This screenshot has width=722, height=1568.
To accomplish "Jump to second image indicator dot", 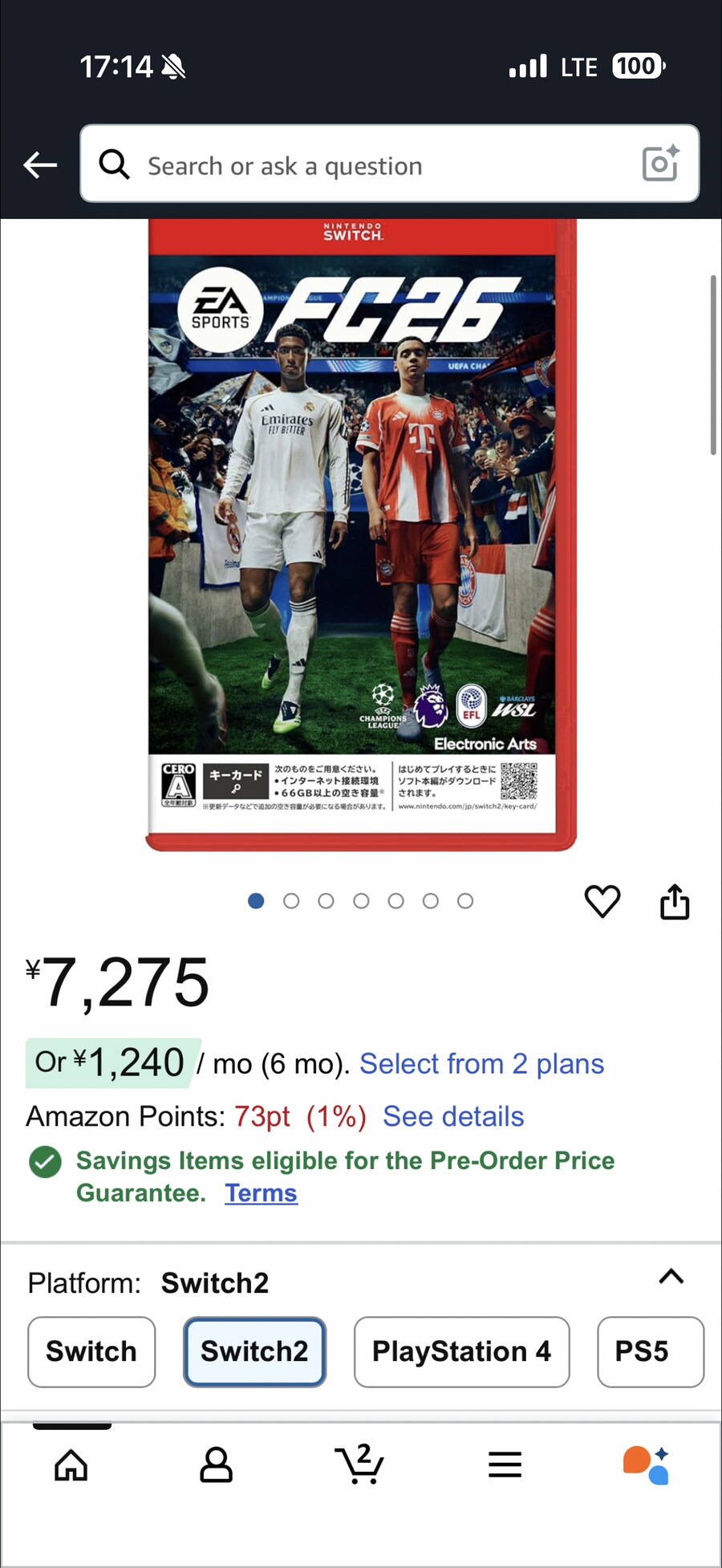I will 291,901.
